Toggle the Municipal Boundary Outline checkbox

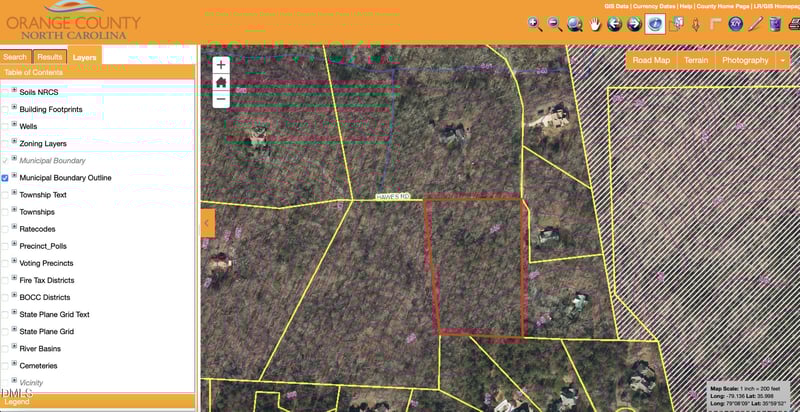(x=5, y=178)
